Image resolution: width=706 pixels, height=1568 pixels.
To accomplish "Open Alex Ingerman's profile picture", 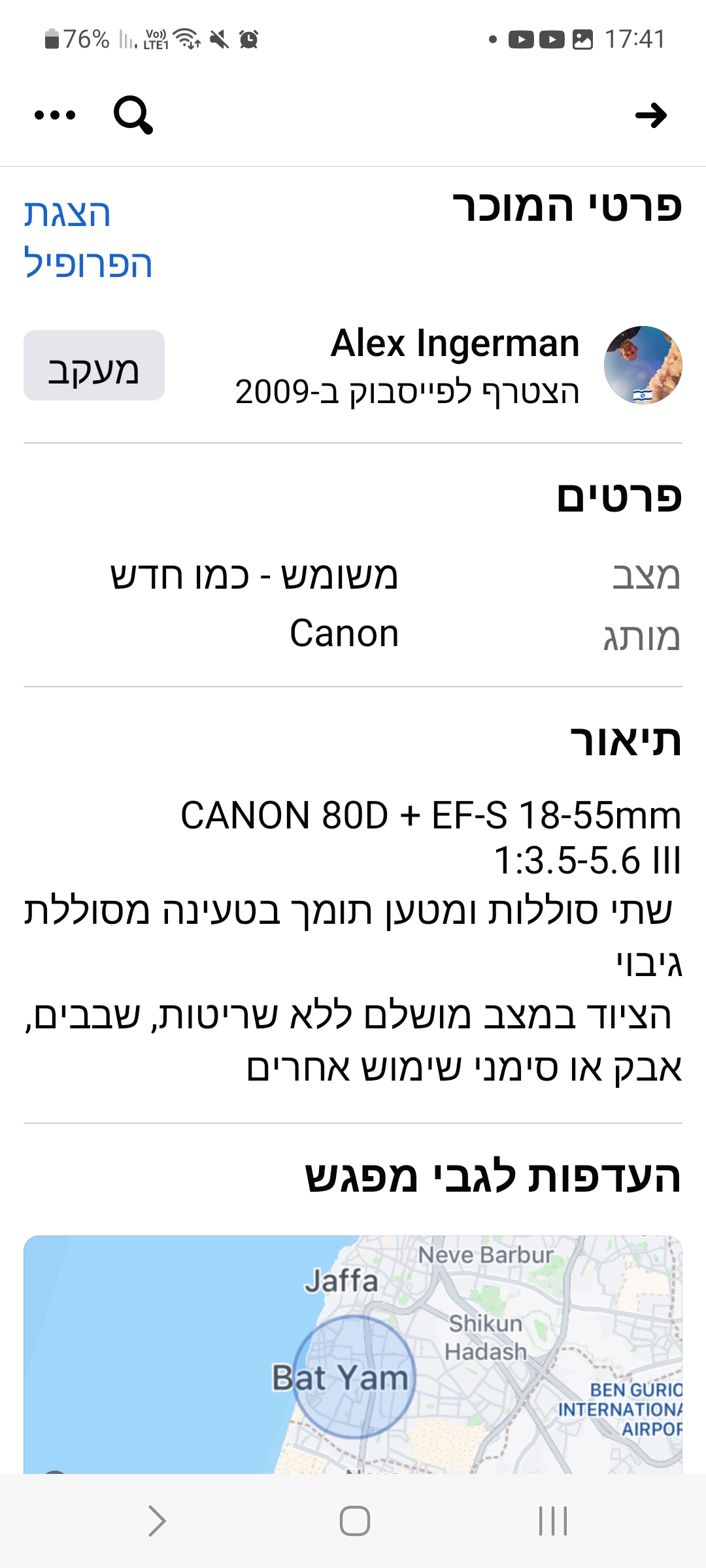I will pyautogui.click(x=643, y=365).
